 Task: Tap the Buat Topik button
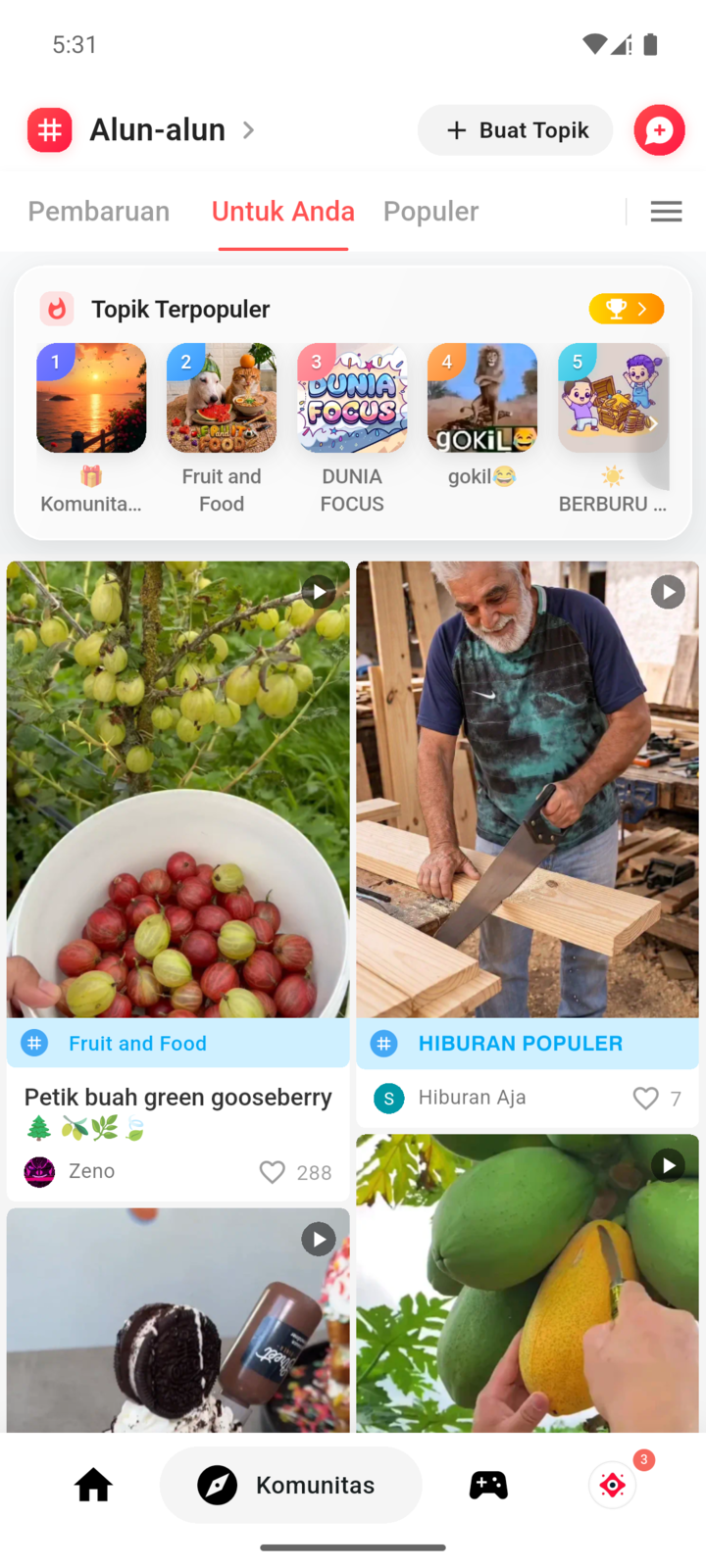tap(515, 130)
